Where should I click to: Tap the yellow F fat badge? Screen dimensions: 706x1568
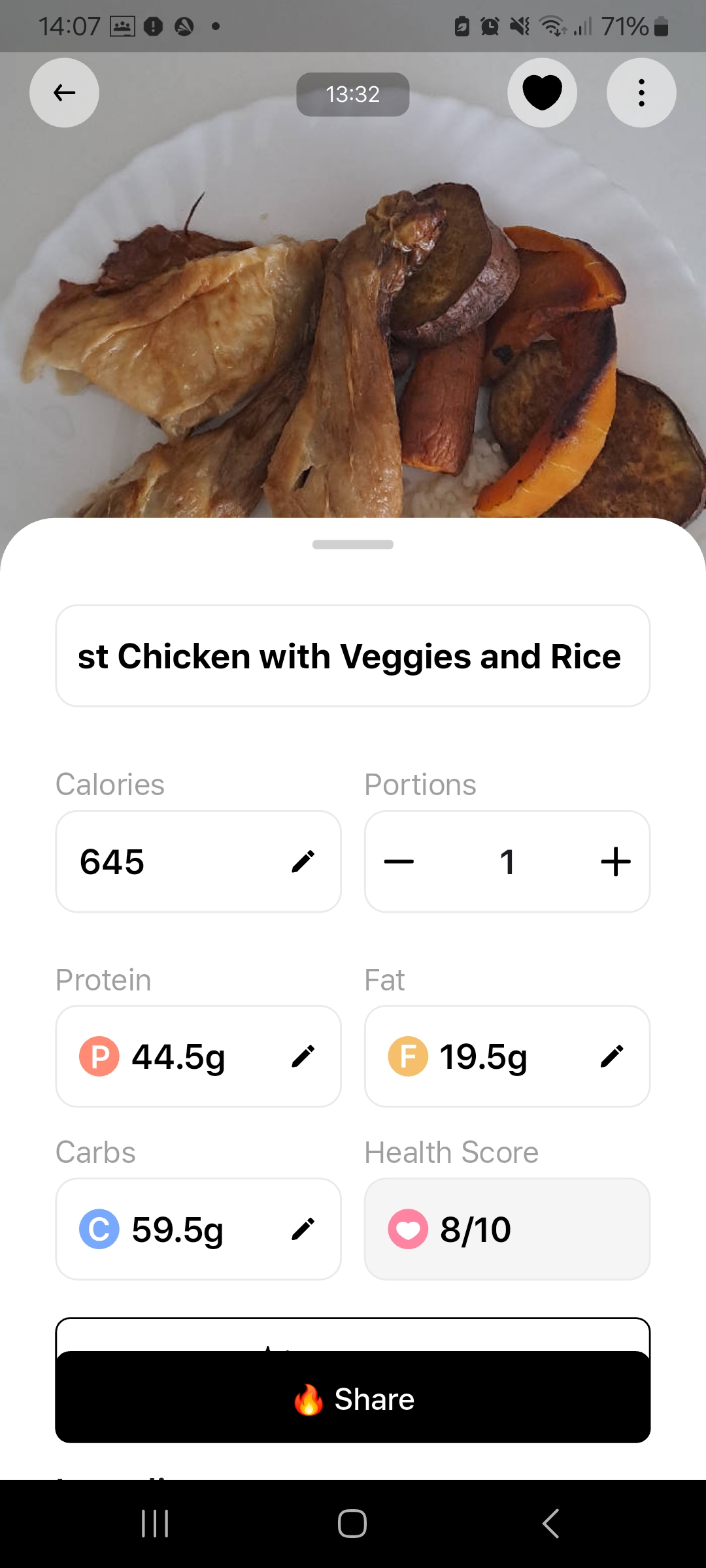click(x=407, y=1056)
